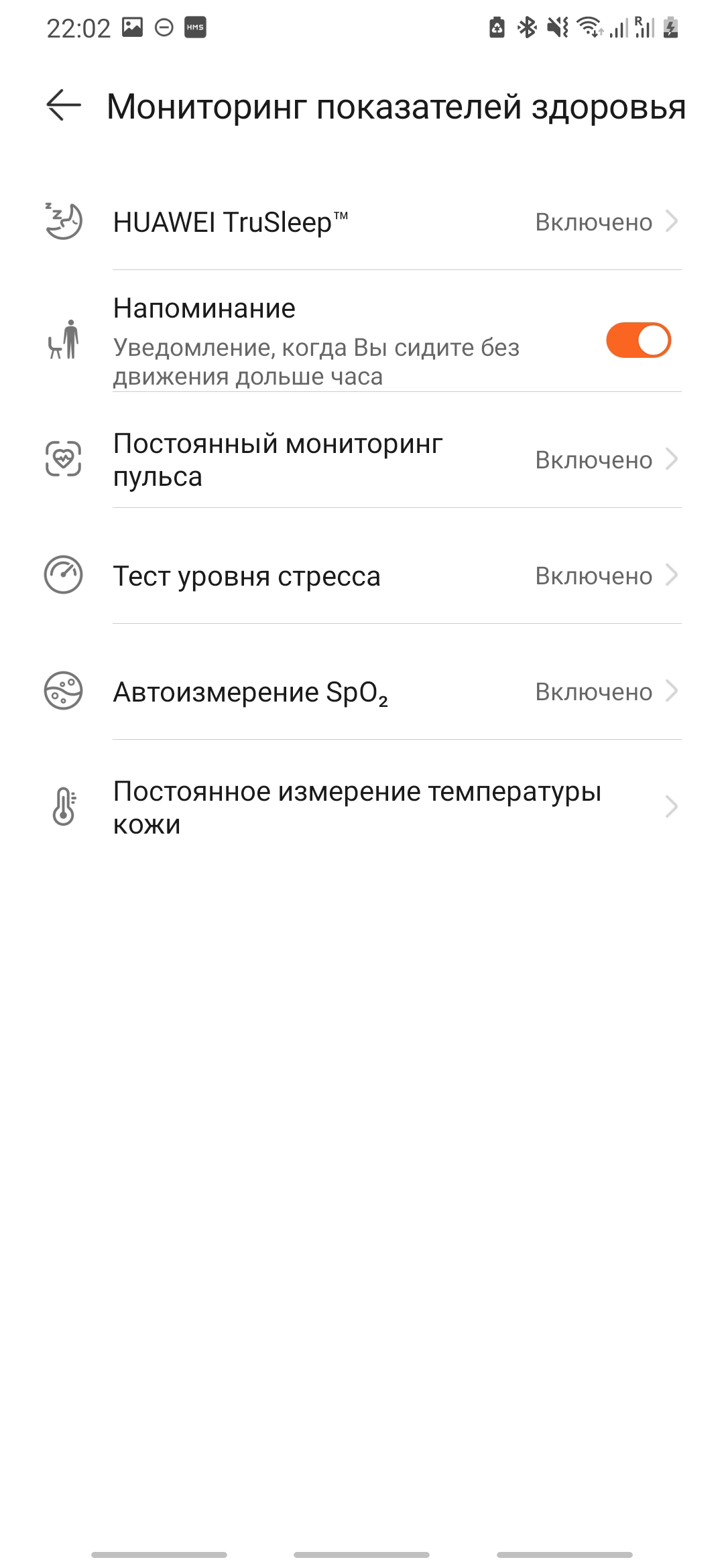Disable the sedentary reminder toggle
724x1568 pixels.
[638, 340]
